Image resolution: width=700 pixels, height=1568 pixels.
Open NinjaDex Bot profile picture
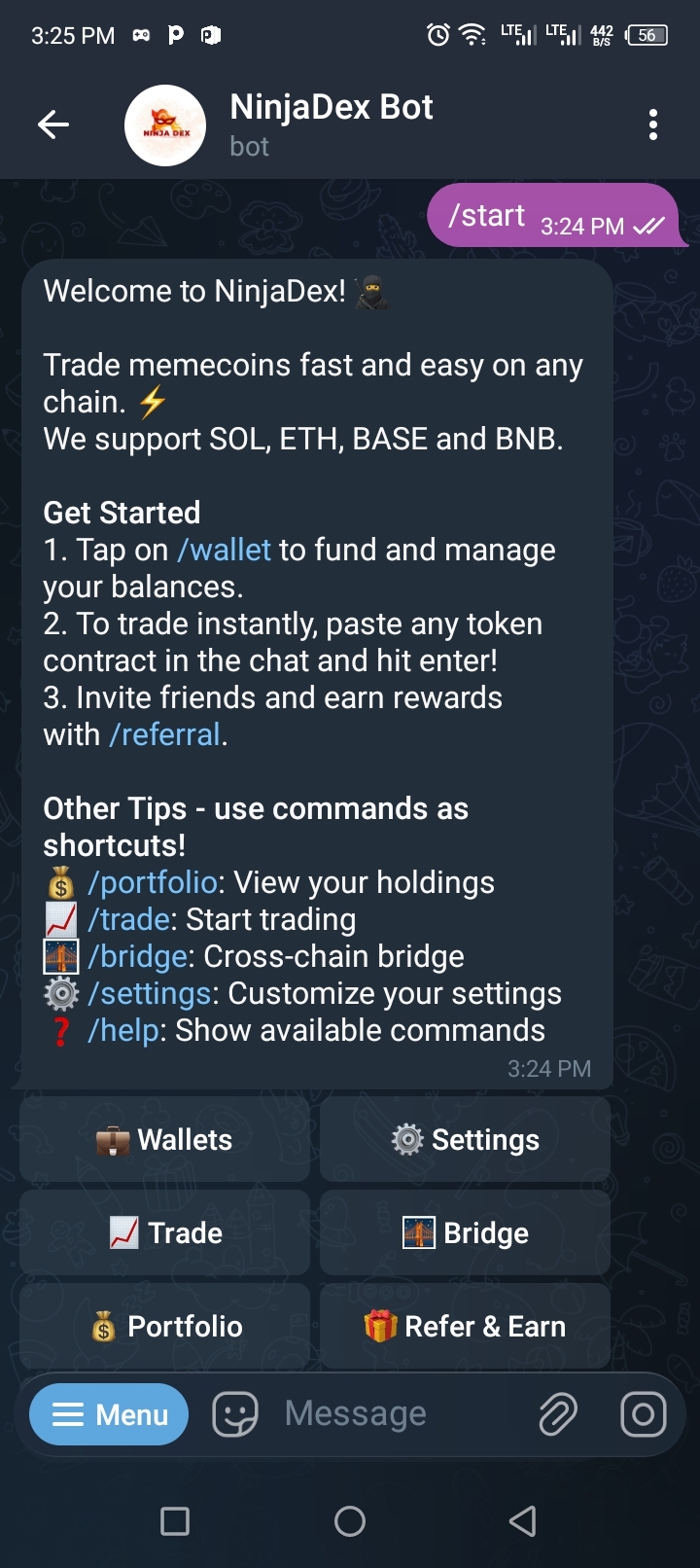(164, 125)
